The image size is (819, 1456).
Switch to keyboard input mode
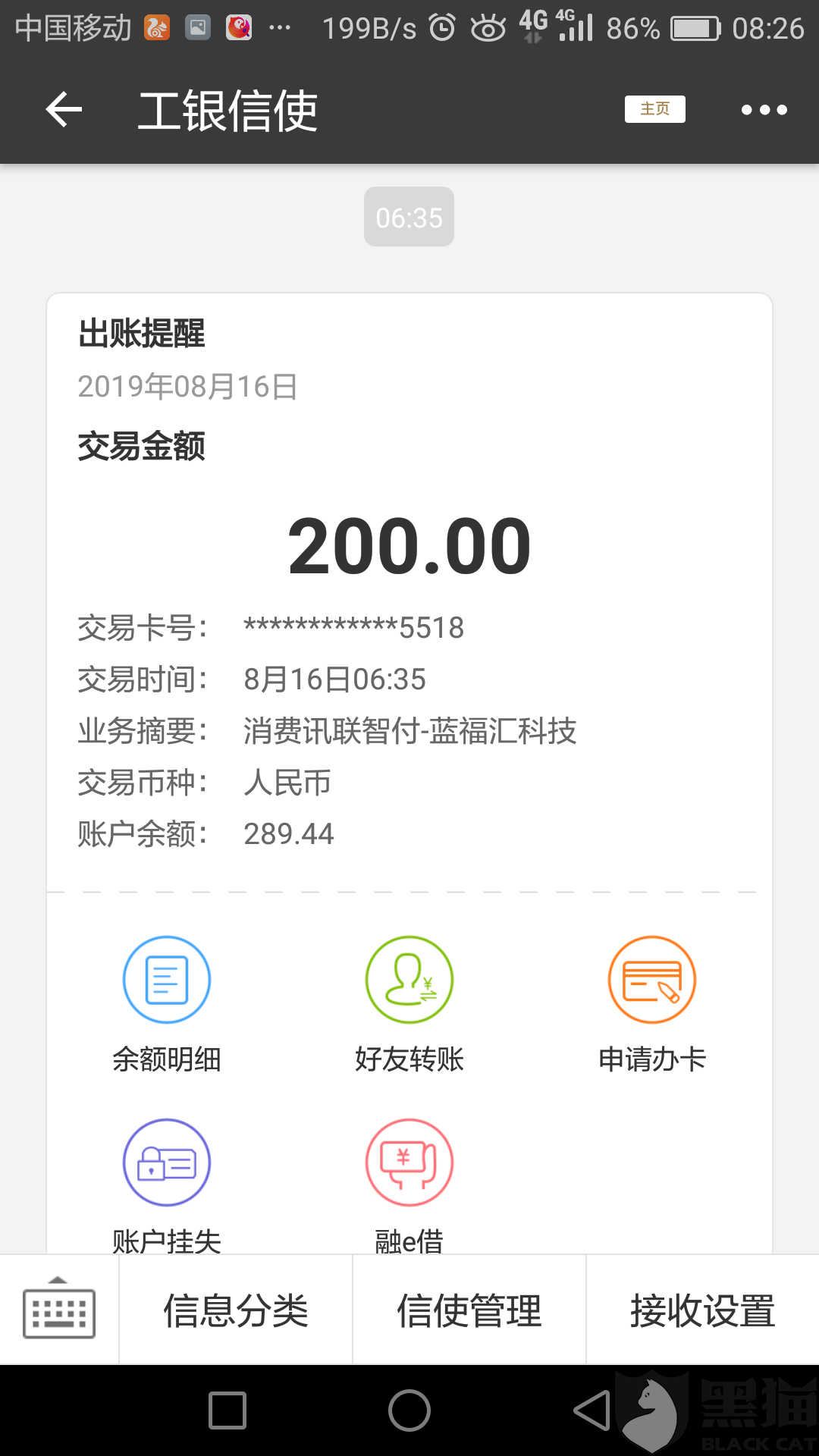click(x=59, y=1310)
